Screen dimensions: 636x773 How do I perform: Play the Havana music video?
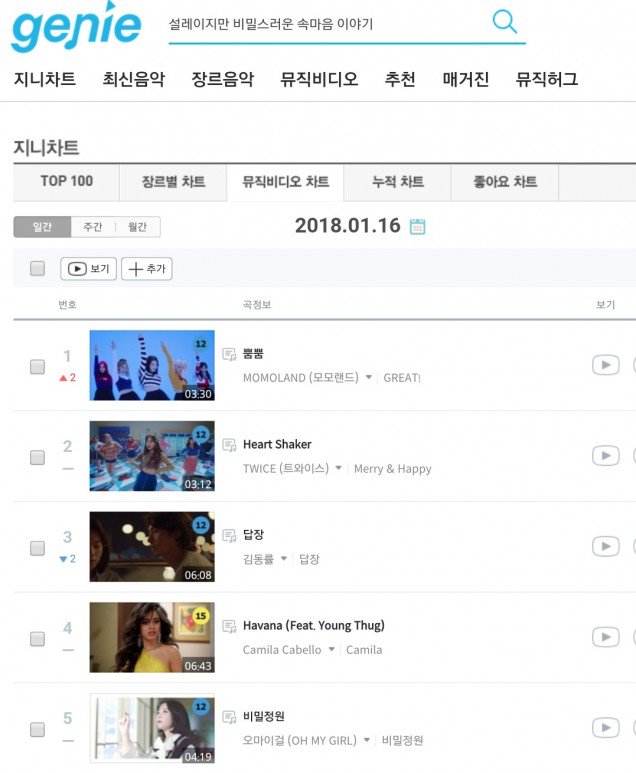click(x=605, y=637)
